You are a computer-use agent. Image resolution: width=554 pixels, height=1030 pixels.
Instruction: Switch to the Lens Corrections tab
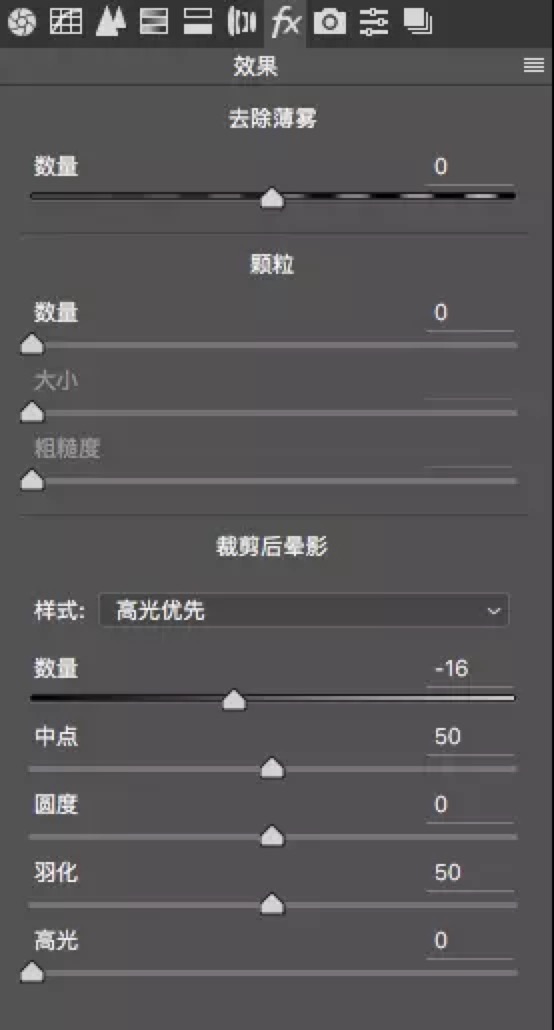pos(241,22)
